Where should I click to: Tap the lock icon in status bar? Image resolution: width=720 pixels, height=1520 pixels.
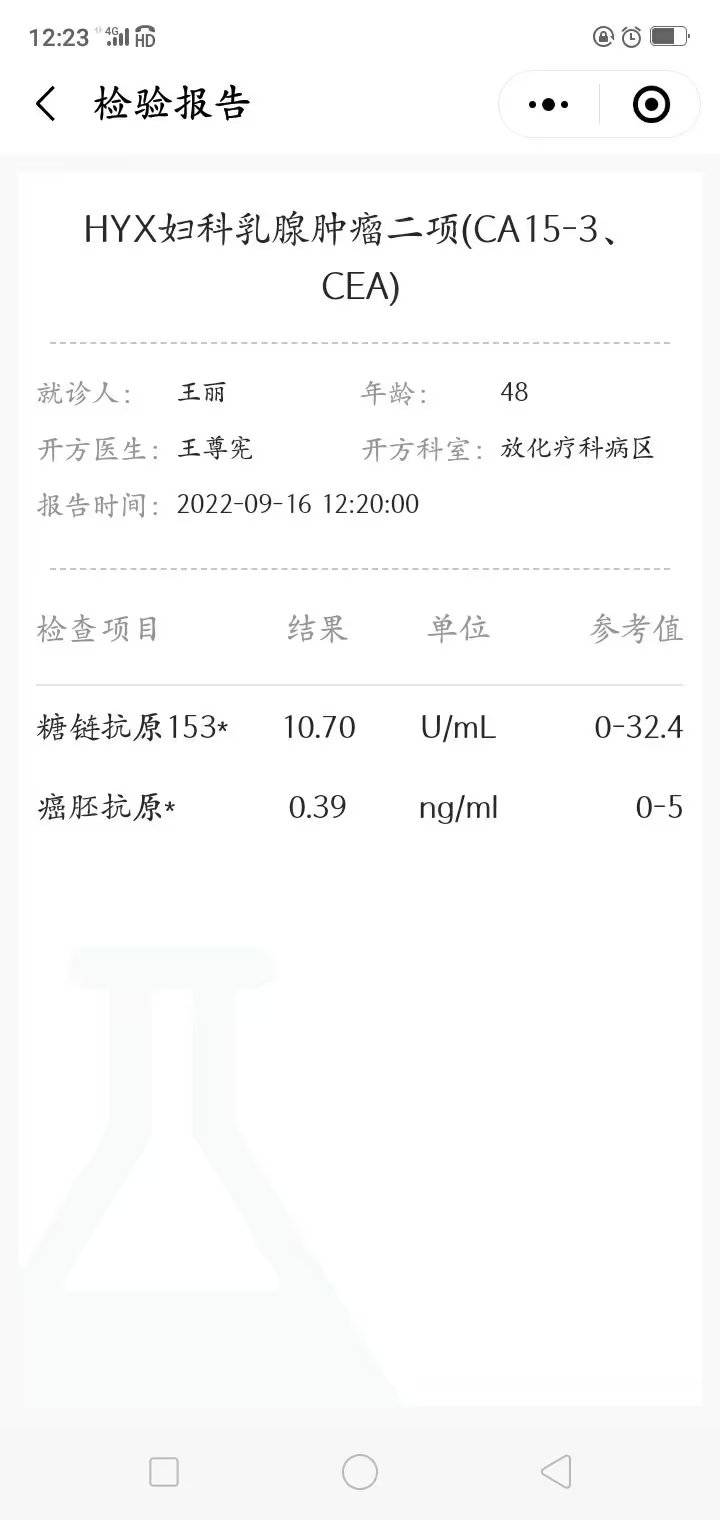(x=604, y=35)
